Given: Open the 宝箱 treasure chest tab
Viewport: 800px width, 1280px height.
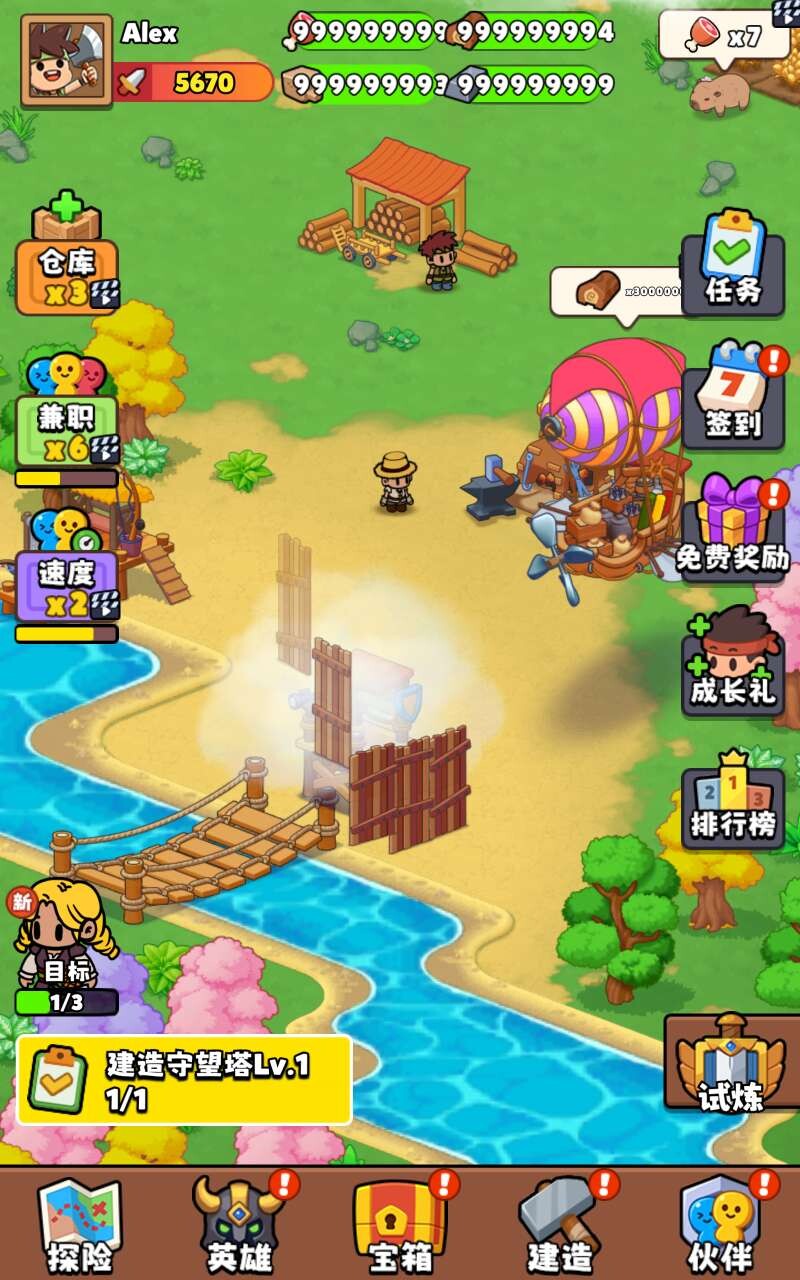Looking at the screenshot, I should tap(400, 1224).
